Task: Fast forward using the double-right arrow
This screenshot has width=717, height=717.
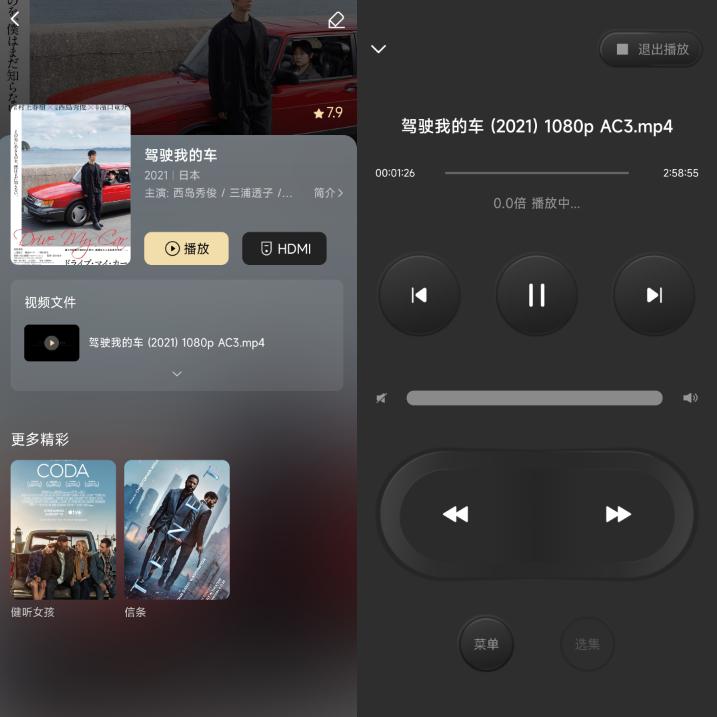Action: [x=618, y=514]
